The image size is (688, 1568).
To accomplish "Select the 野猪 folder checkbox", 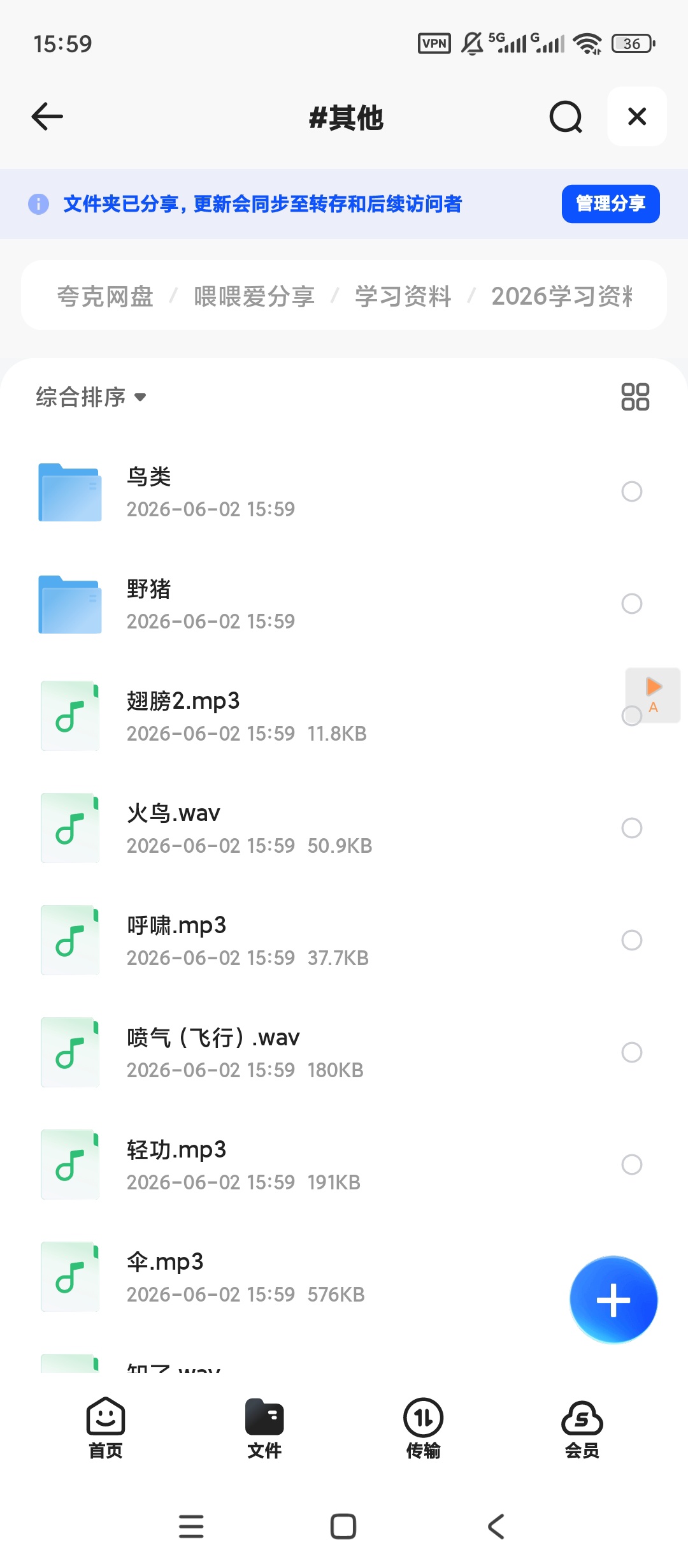I will [631, 604].
